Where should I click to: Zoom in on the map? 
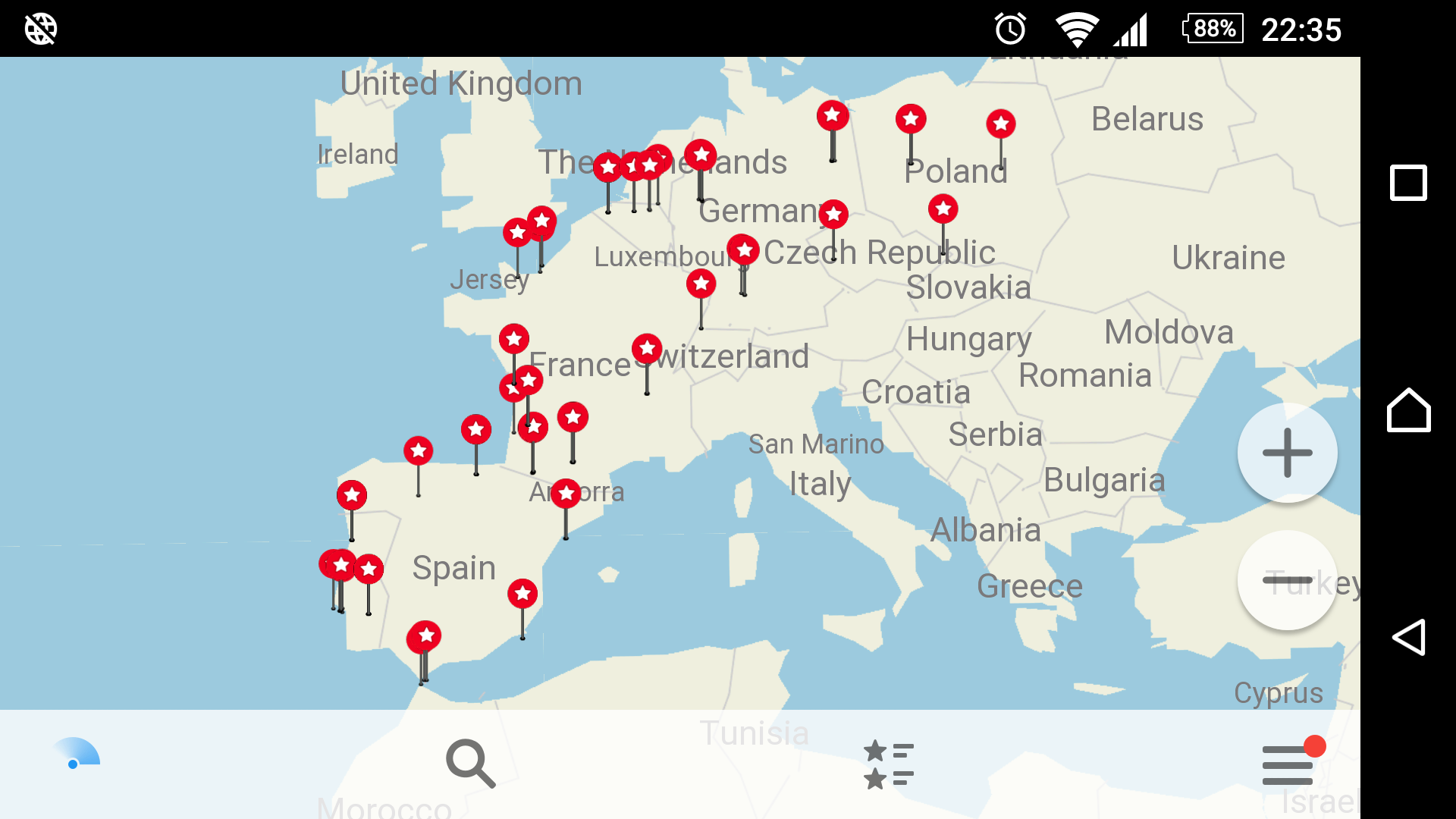[x=1287, y=453]
